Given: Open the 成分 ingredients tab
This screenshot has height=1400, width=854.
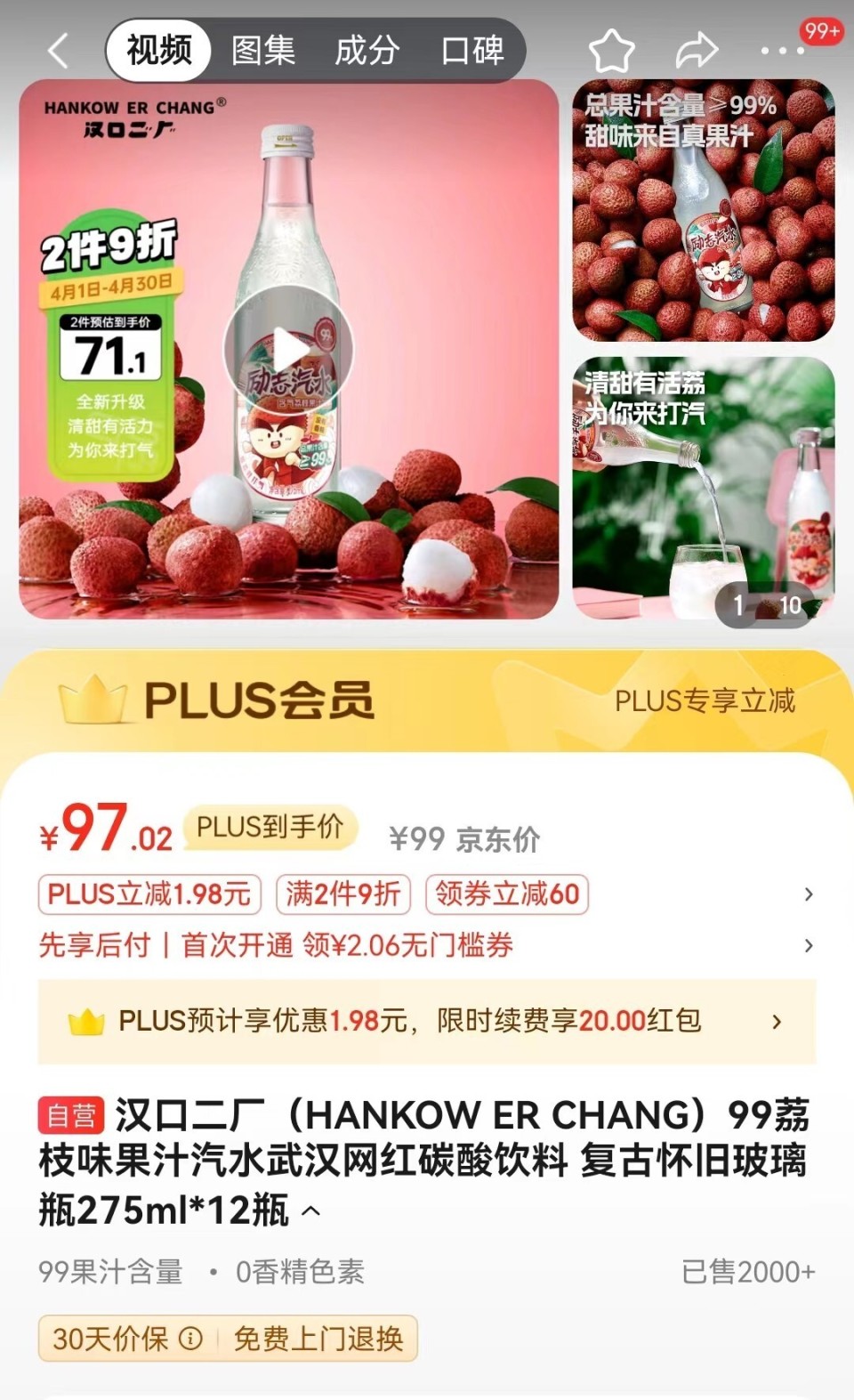Looking at the screenshot, I should [366, 51].
